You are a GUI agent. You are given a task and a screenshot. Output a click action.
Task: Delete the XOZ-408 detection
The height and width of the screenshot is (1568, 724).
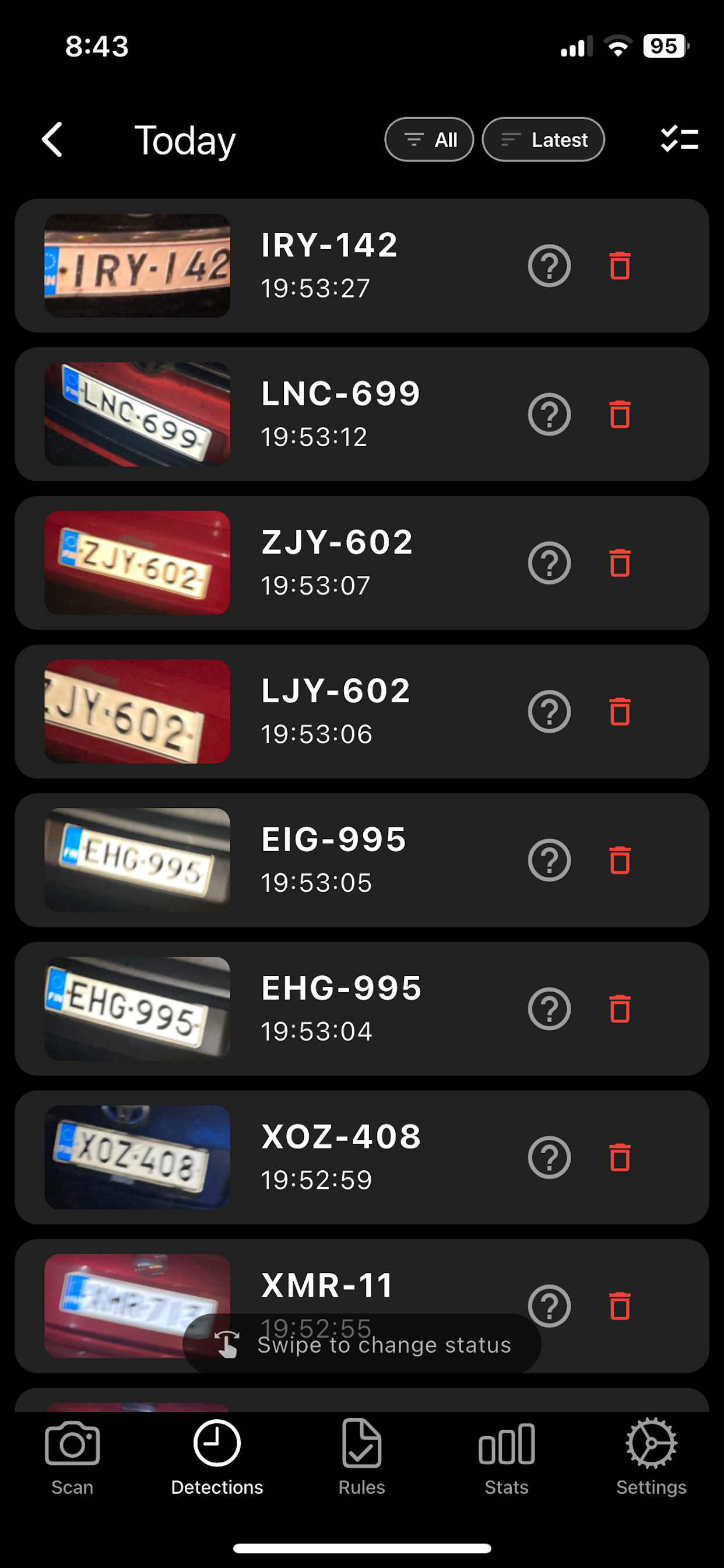(x=619, y=1157)
